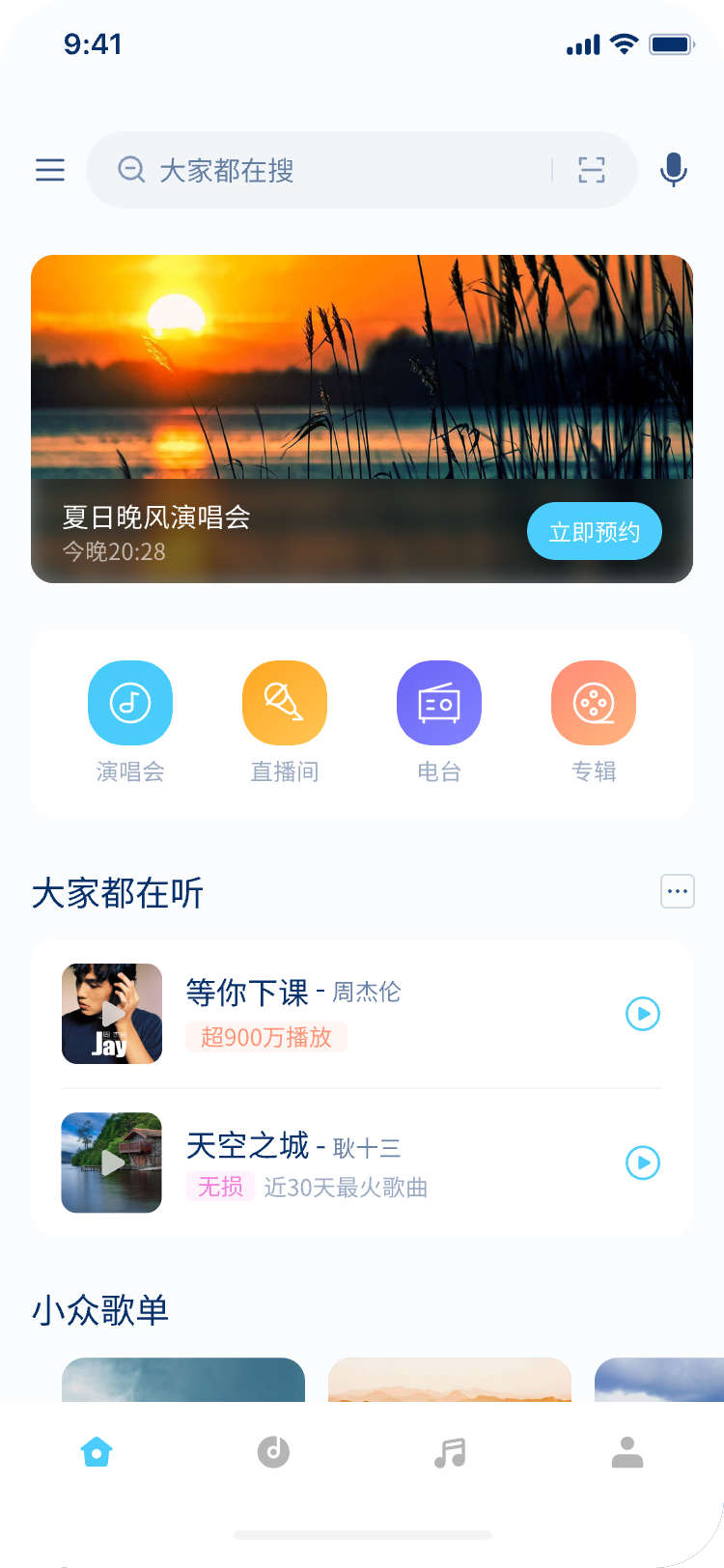
Task: Open the 等你下课 album cover
Action: coord(112,1014)
